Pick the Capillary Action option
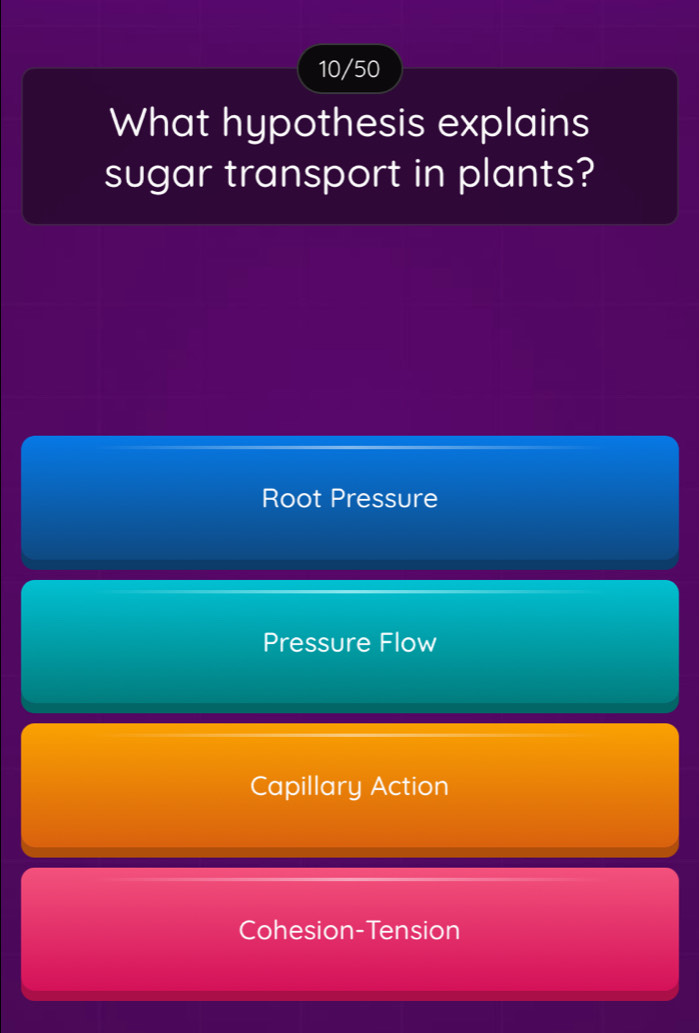699x1033 pixels. click(x=349, y=786)
